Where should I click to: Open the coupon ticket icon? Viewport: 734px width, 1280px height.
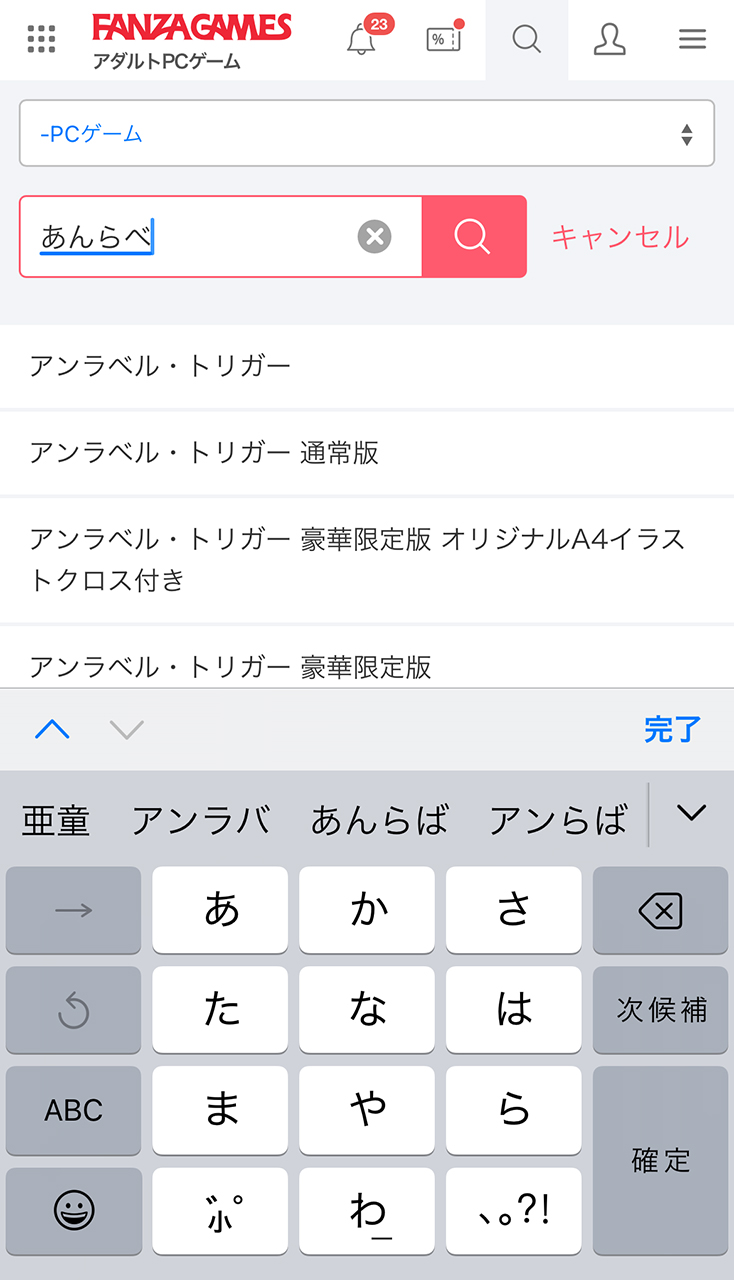[443, 39]
